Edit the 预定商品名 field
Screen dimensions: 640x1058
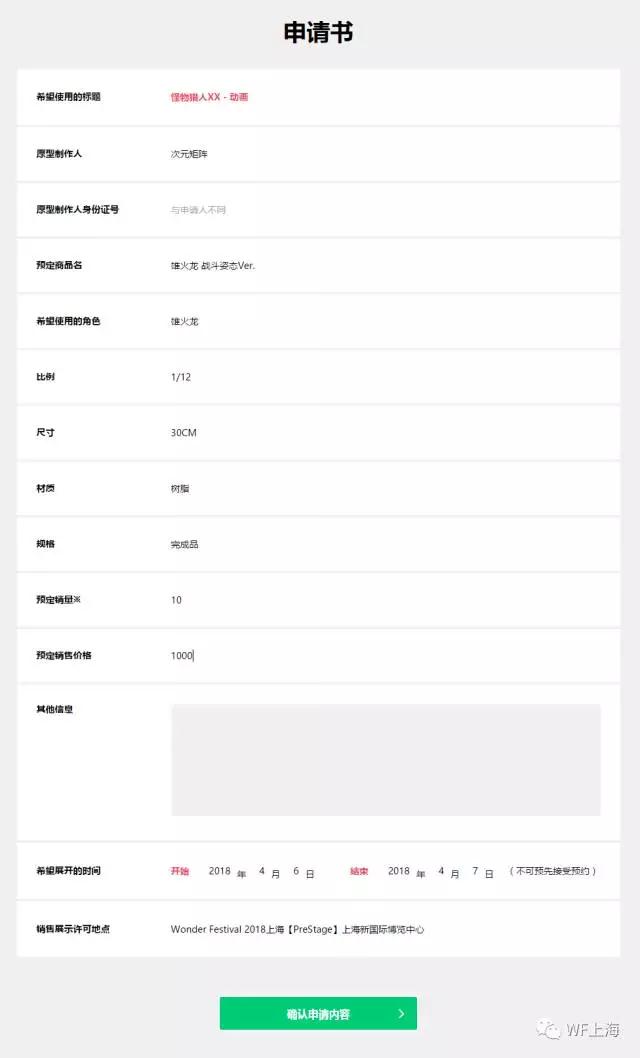pyautogui.click(x=385, y=266)
